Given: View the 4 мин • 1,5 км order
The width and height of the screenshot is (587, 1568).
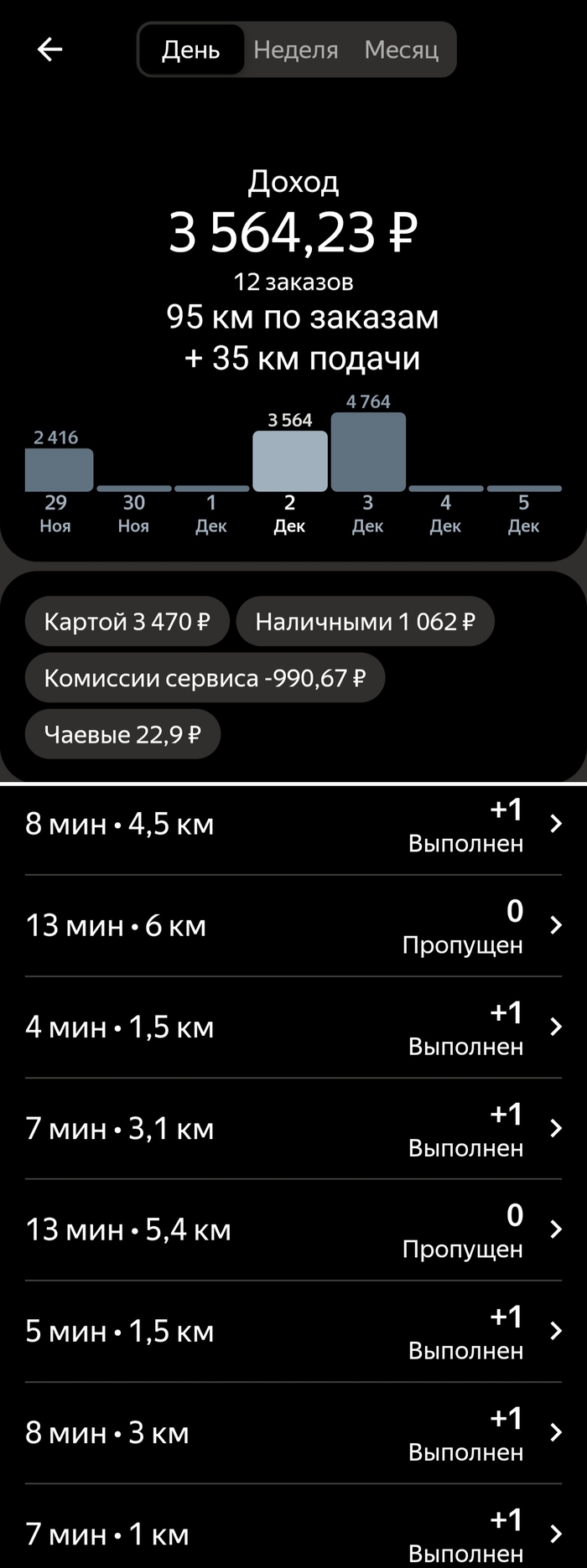Looking at the screenshot, I should [293, 1027].
